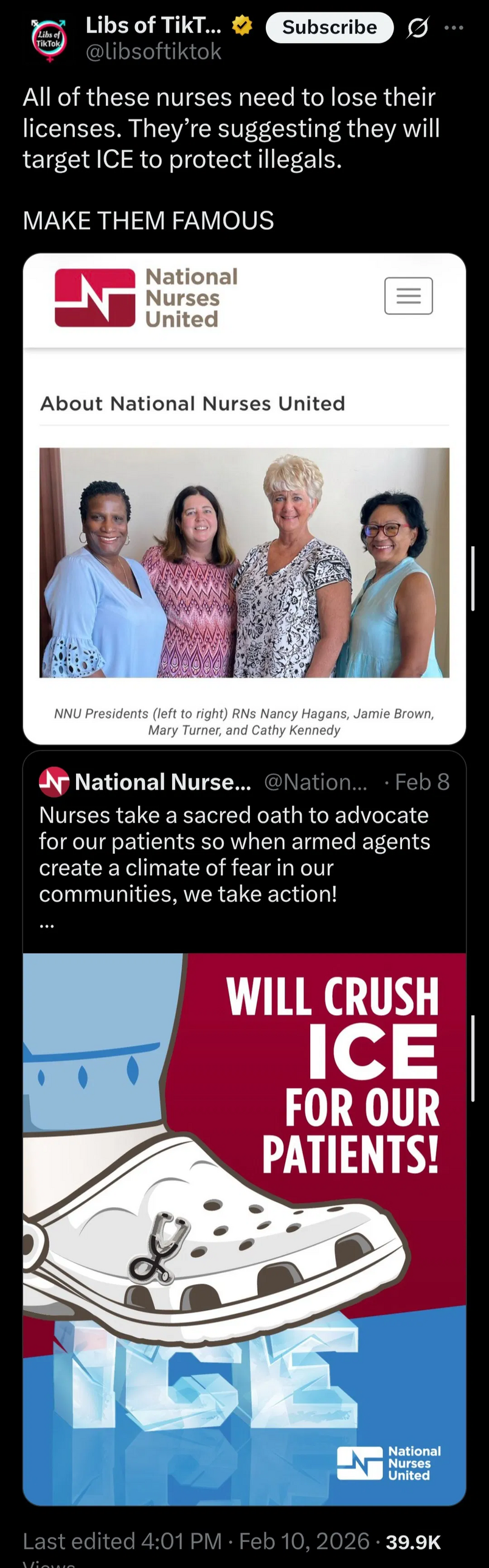Open the quoted National Nurses United post
The image size is (489, 1568).
coord(243,852)
